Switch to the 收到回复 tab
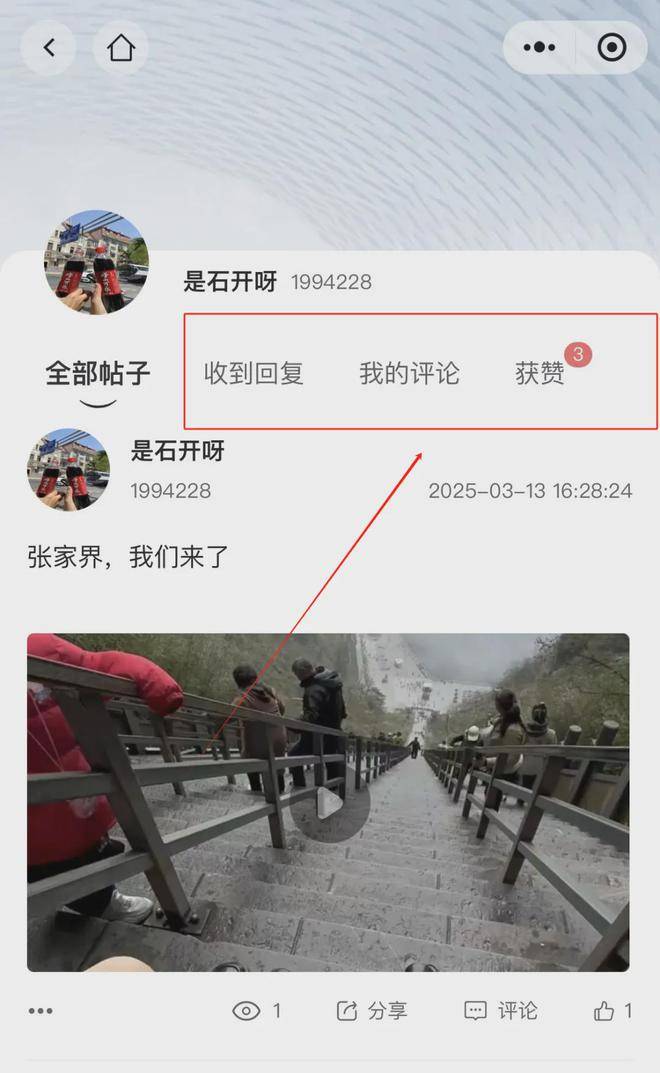This screenshot has height=1073, width=660. [253, 374]
